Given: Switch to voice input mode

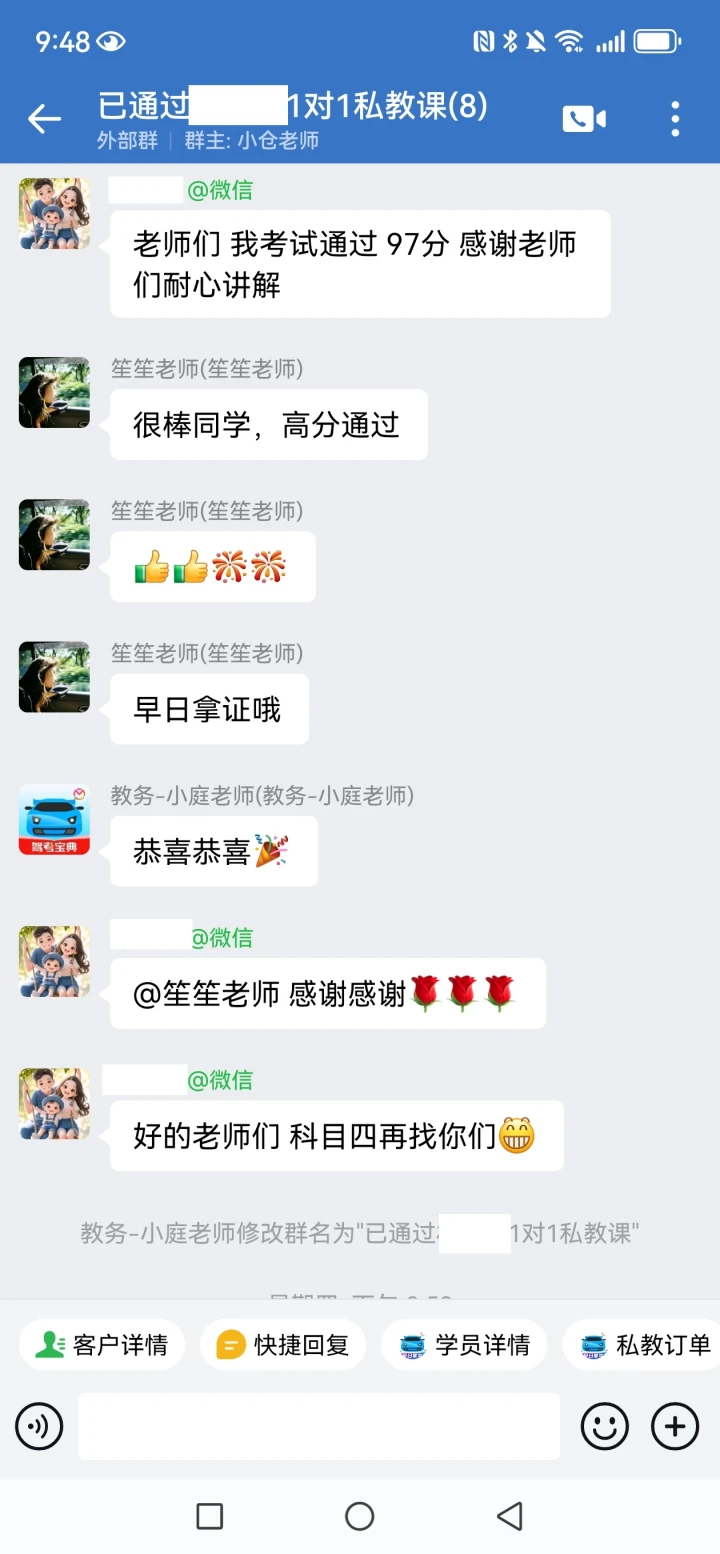Looking at the screenshot, I should coord(39,1426).
